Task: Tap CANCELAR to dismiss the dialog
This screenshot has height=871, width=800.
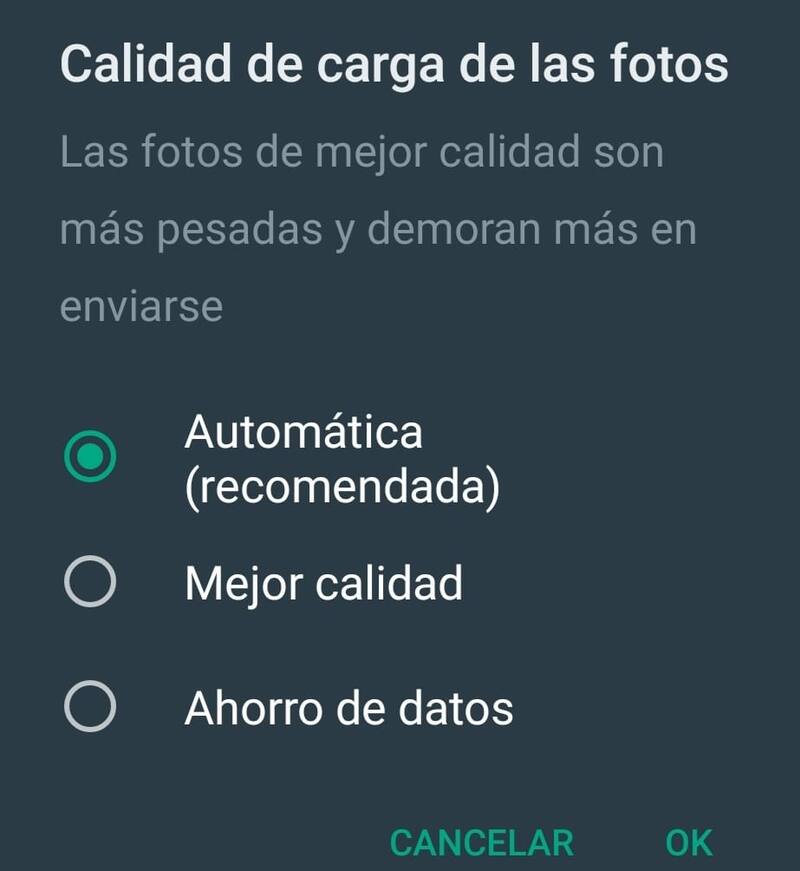Action: coord(481,842)
